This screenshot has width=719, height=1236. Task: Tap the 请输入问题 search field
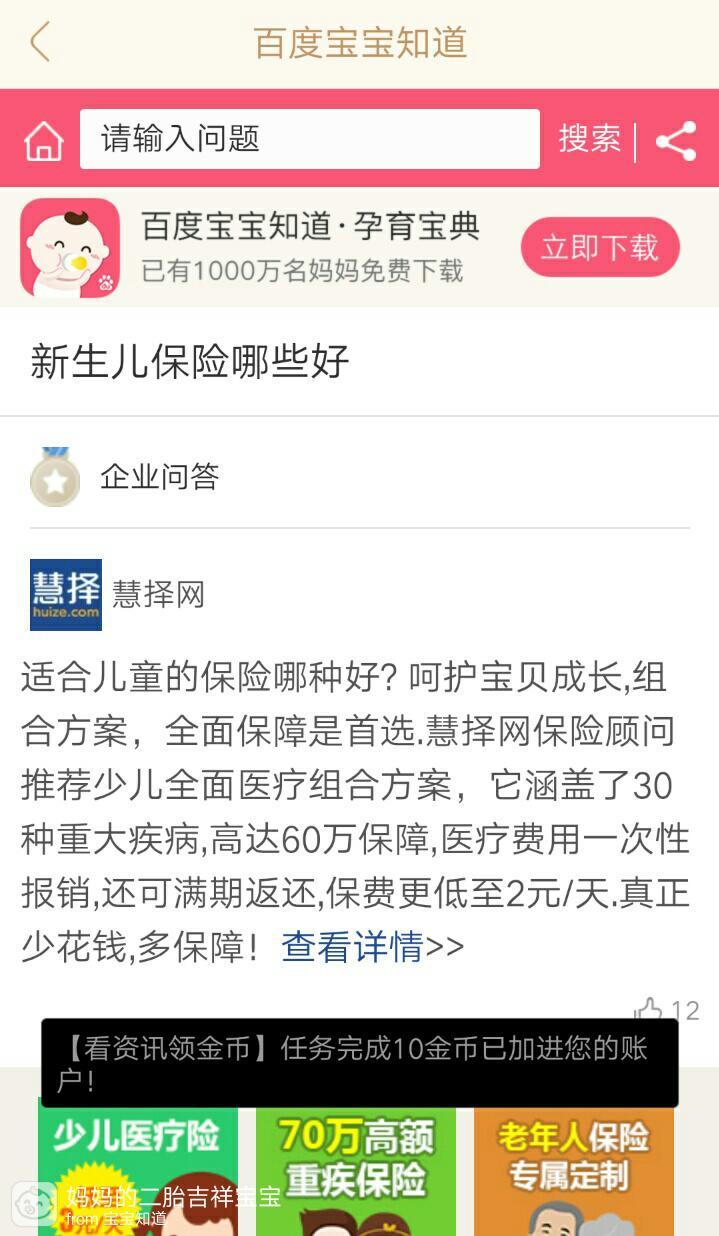tap(309, 139)
